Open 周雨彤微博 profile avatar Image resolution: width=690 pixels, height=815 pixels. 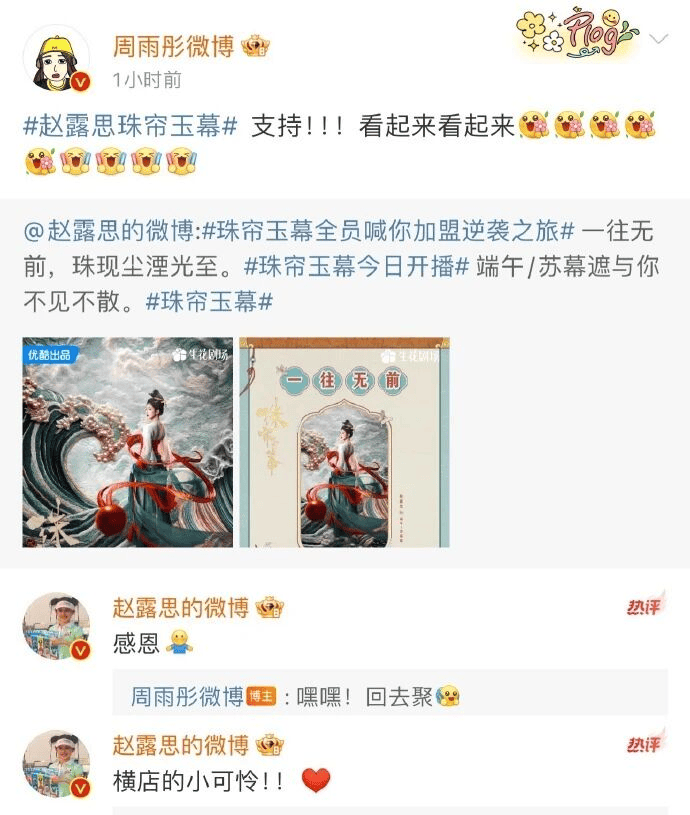(56, 60)
